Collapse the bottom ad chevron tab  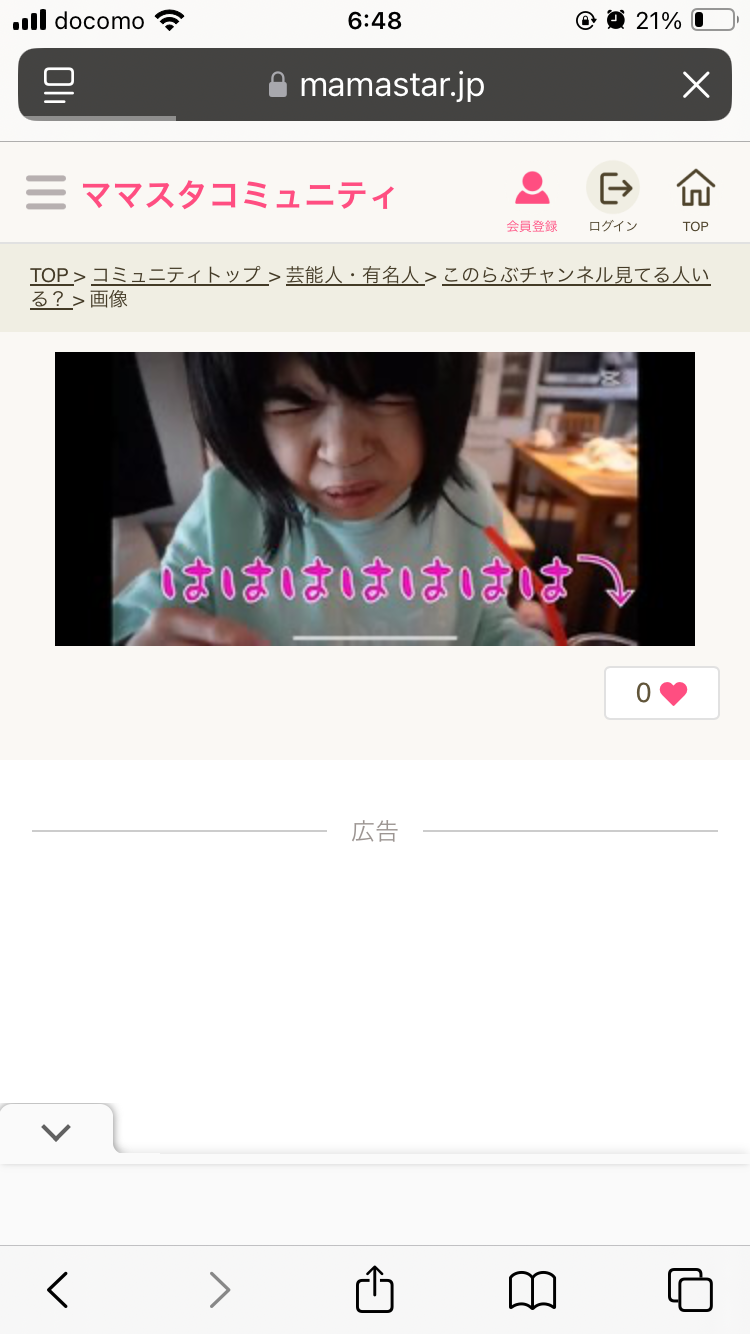(x=56, y=1132)
